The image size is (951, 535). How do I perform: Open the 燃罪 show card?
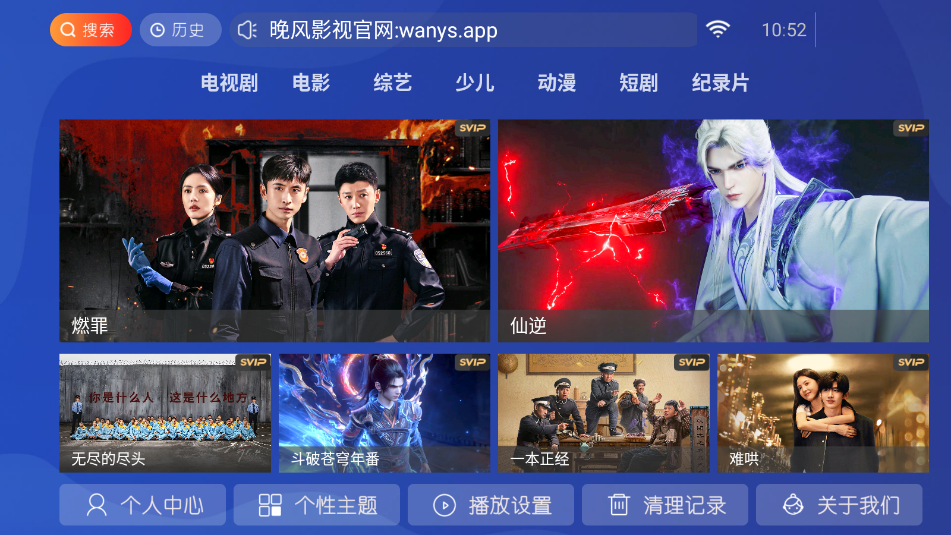click(274, 230)
